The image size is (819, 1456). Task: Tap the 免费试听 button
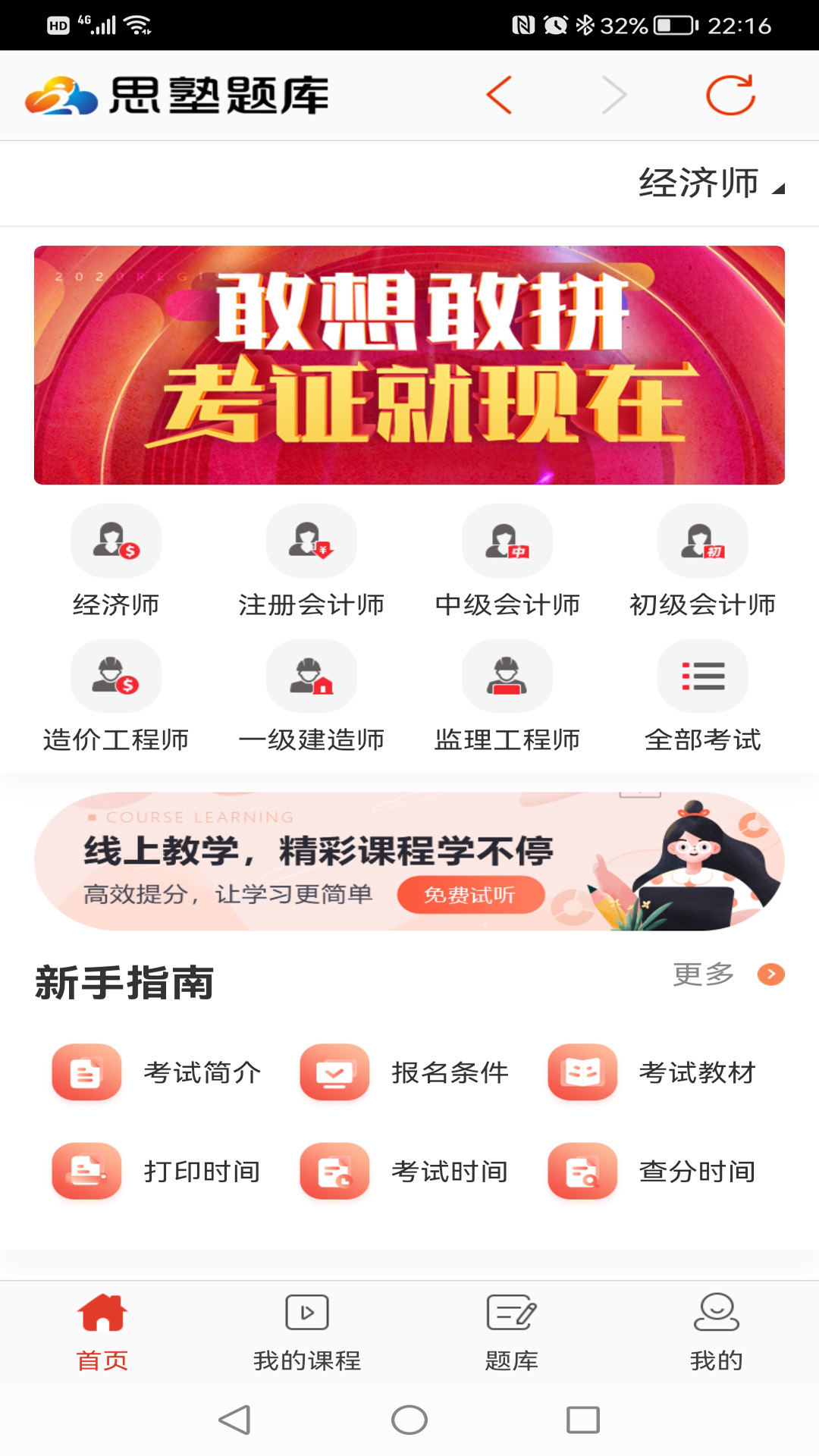[x=470, y=895]
